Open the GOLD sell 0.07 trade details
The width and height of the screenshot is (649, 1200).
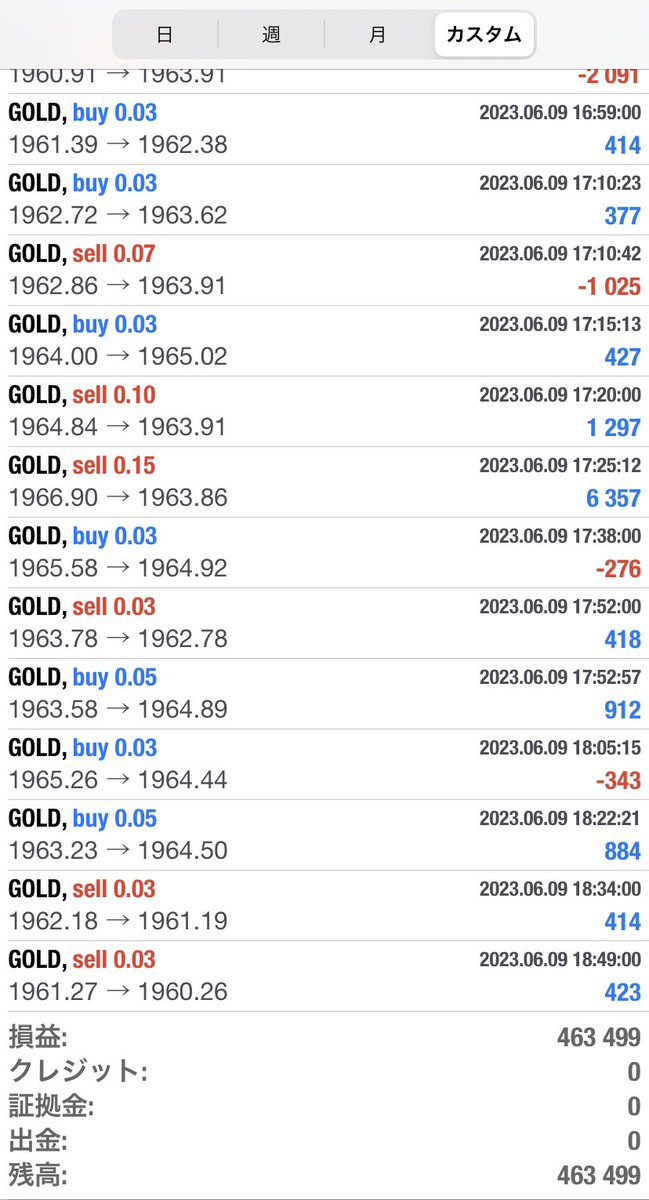[x=324, y=270]
